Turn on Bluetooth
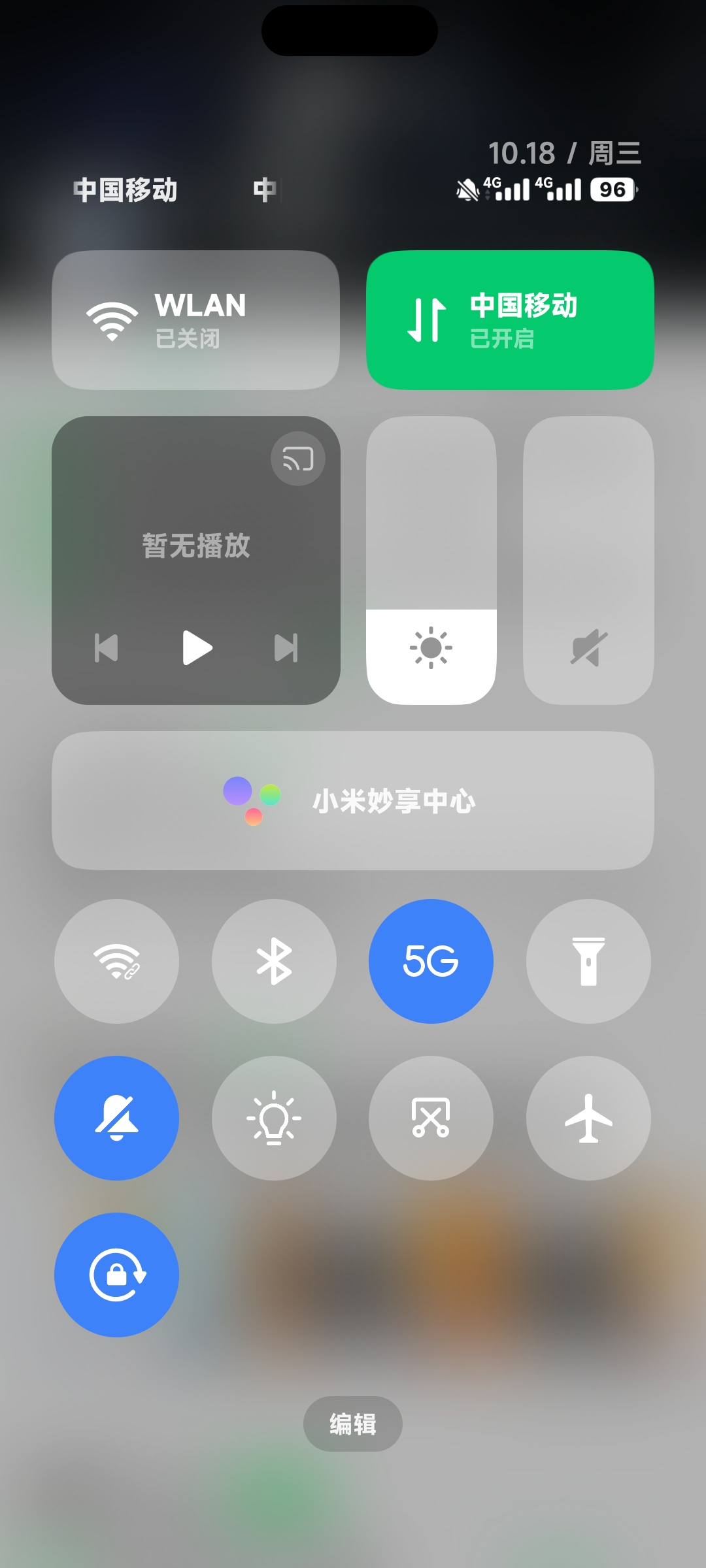This screenshot has height=1568, width=706. tap(274, 961)
